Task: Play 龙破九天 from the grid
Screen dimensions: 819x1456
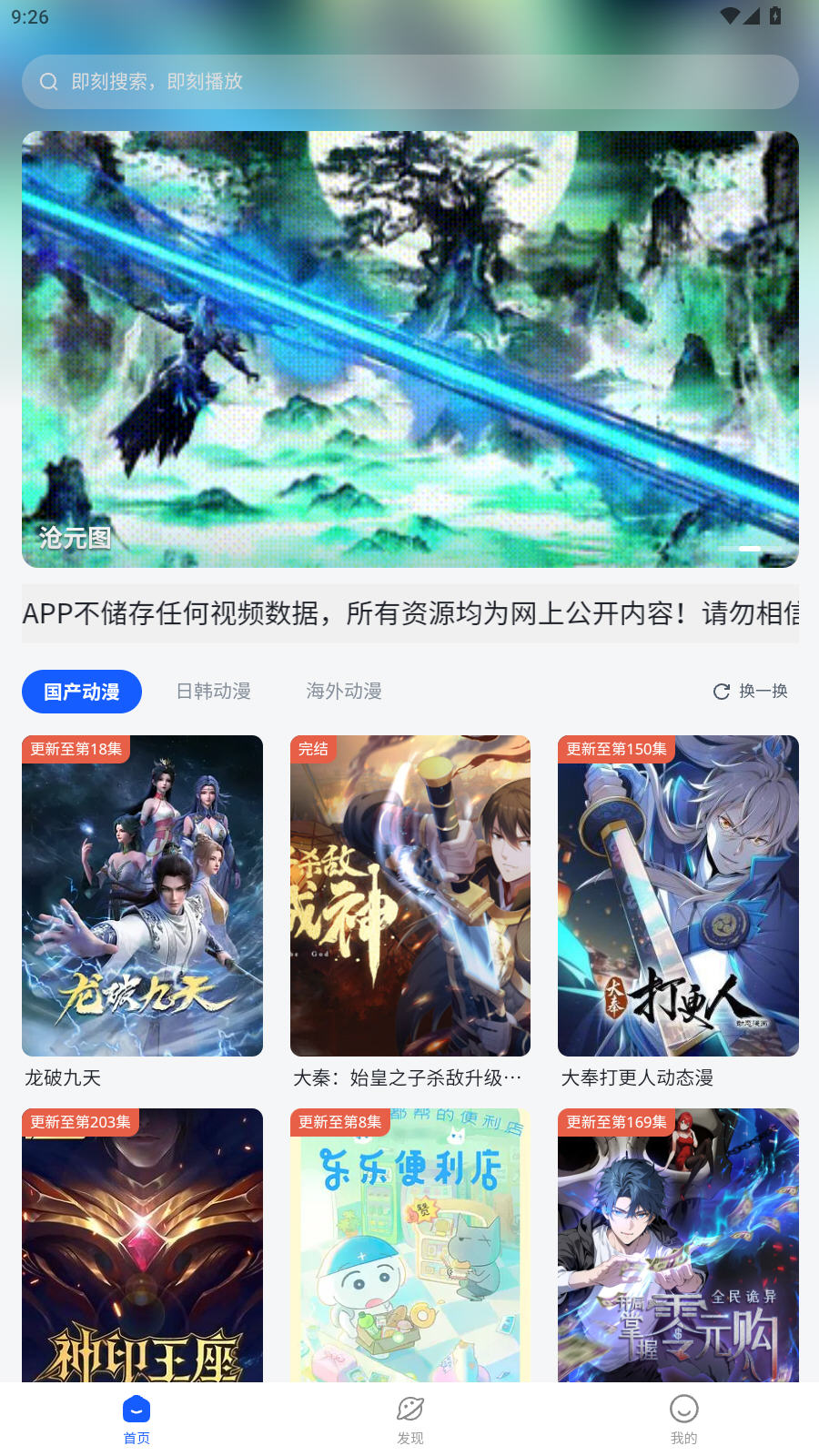Action: (x=141, y=895)
